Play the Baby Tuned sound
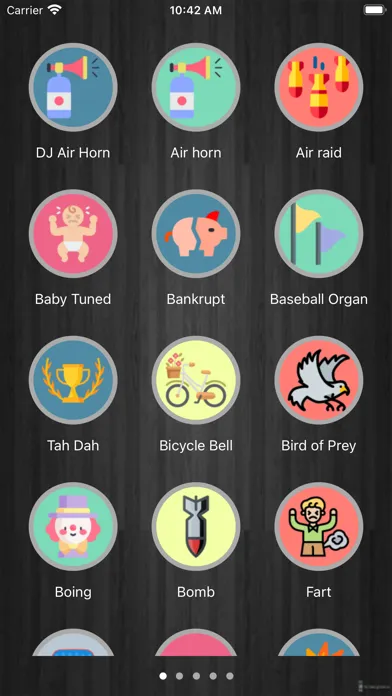The image size is (392, 696). point(73,233)
